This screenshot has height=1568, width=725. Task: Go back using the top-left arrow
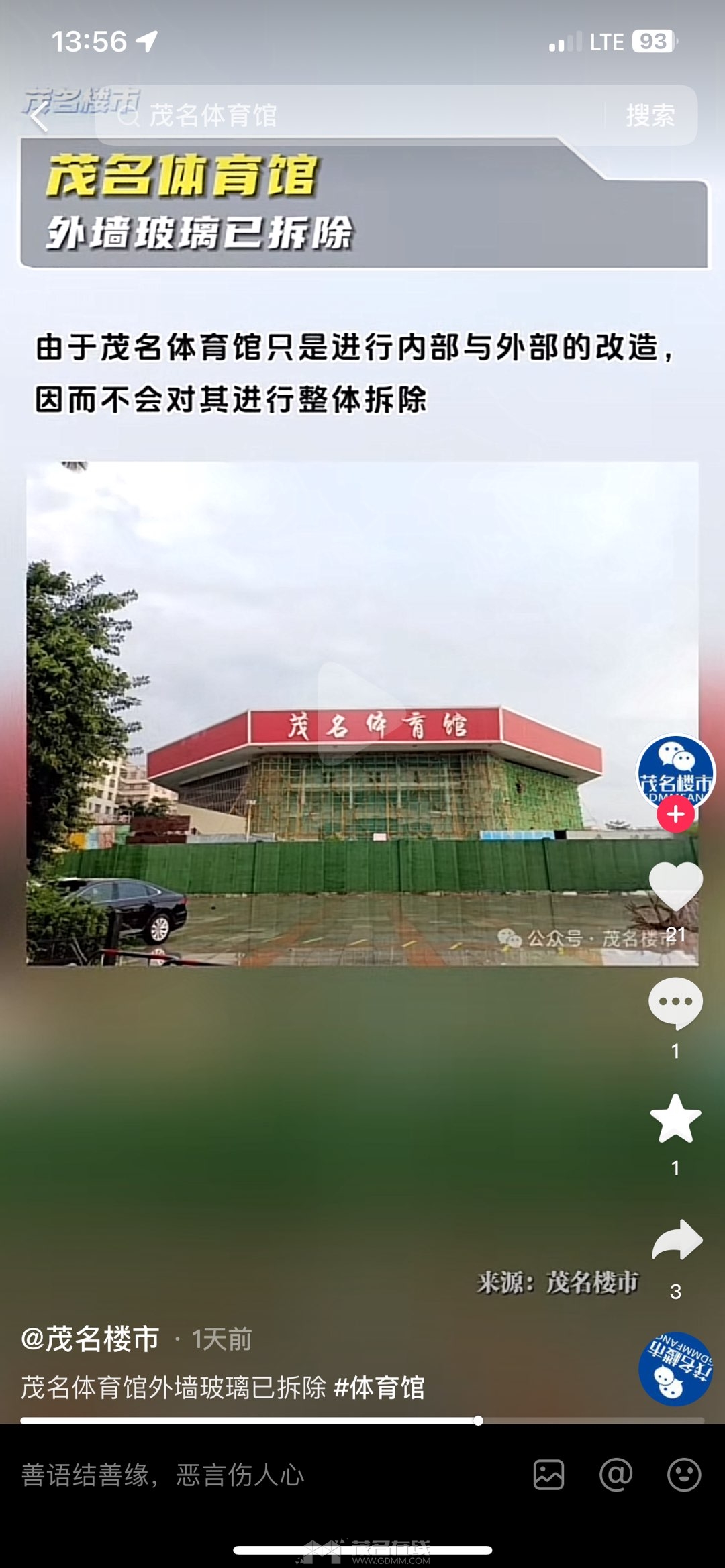point(39,116)
